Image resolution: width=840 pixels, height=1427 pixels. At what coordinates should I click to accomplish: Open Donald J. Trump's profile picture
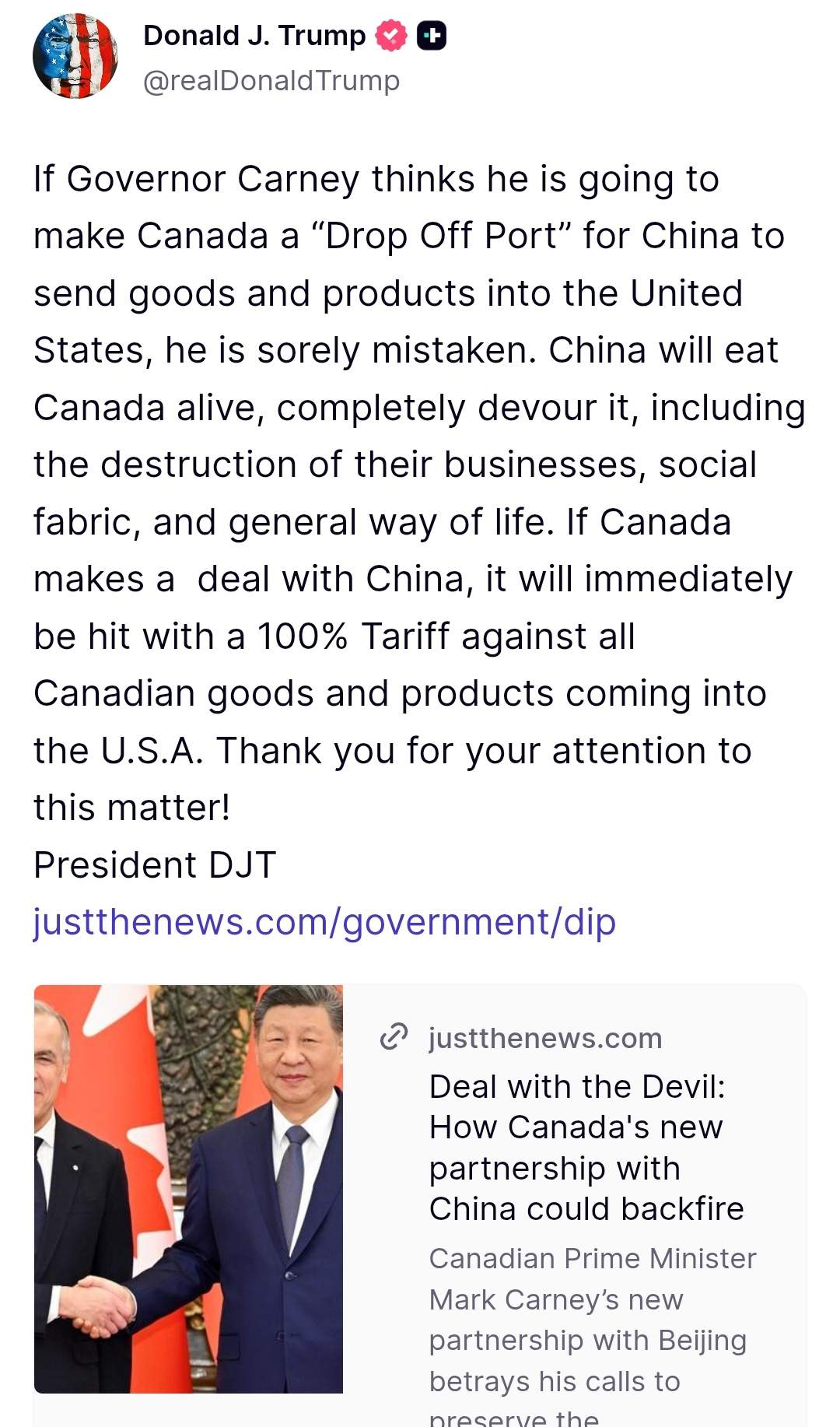click(75, 56)
